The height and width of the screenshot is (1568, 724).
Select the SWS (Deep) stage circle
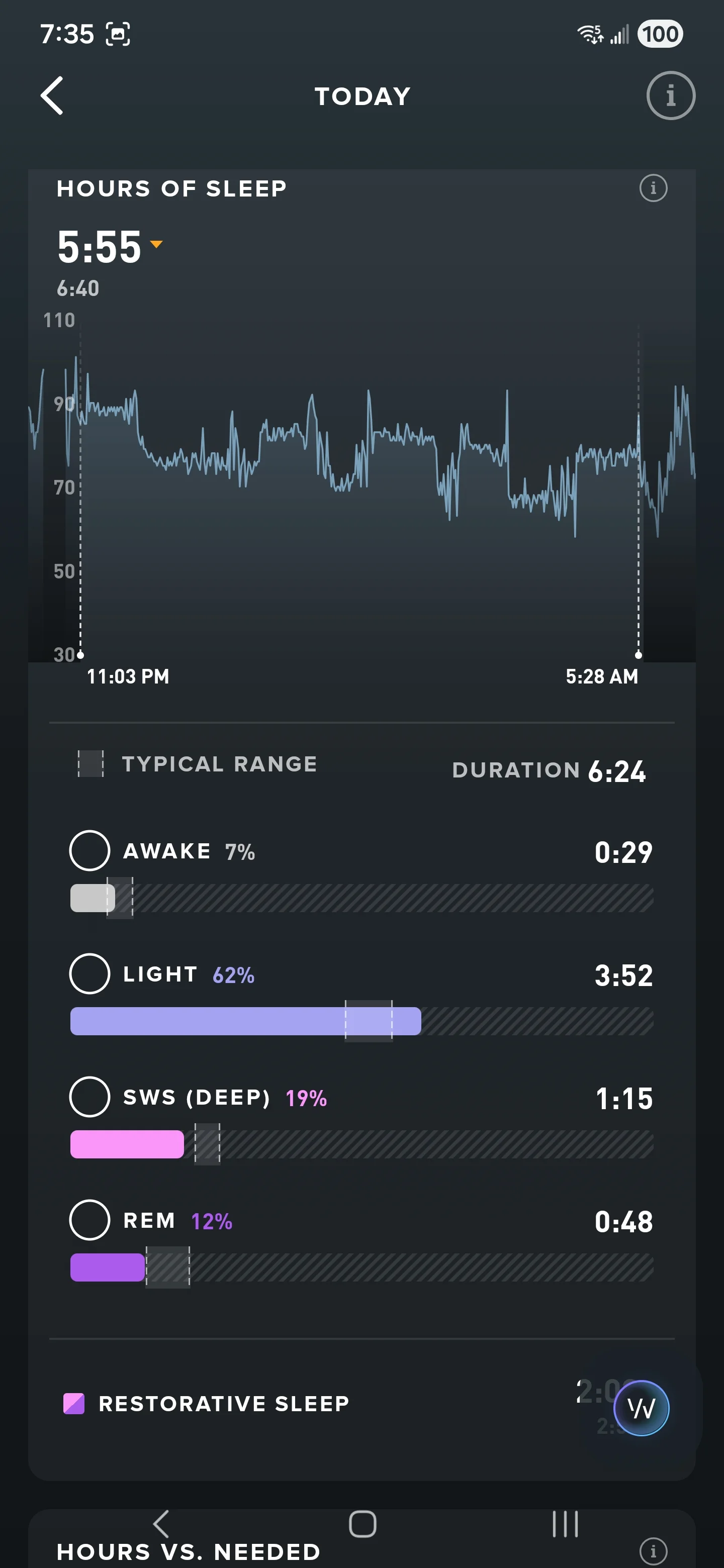click(89, 1097)
